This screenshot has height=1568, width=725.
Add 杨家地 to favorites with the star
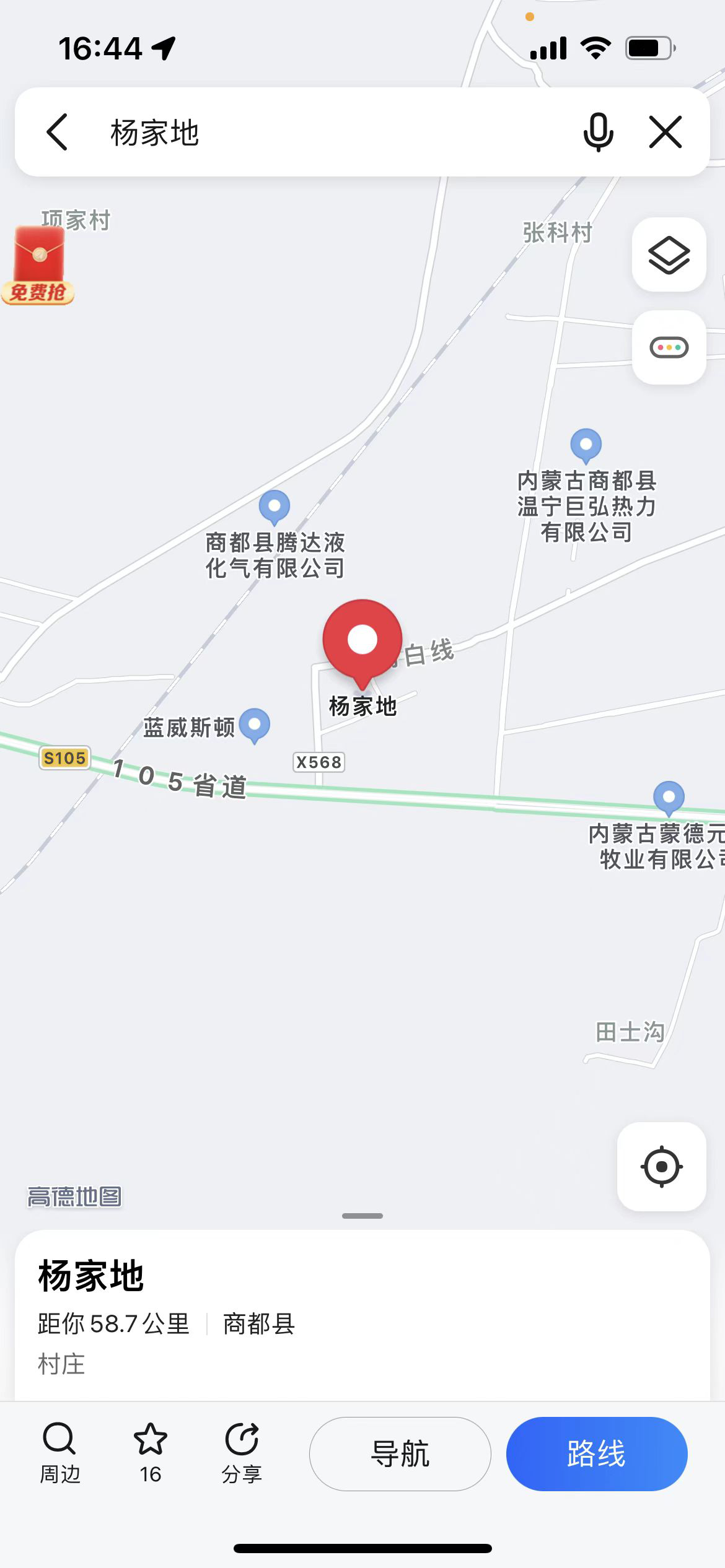click(150, 1452)
